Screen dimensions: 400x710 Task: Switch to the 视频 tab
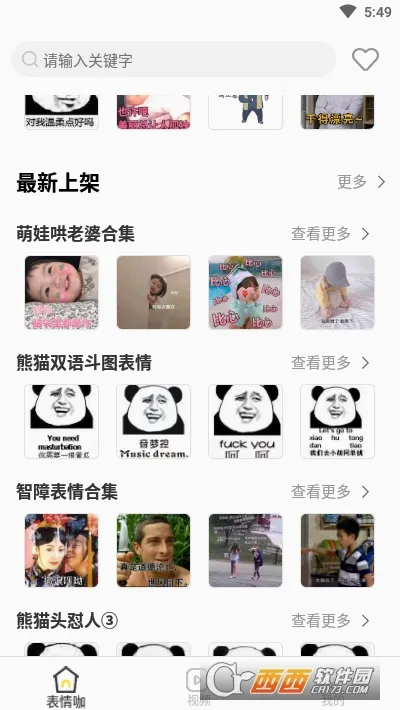pos(198,686)
